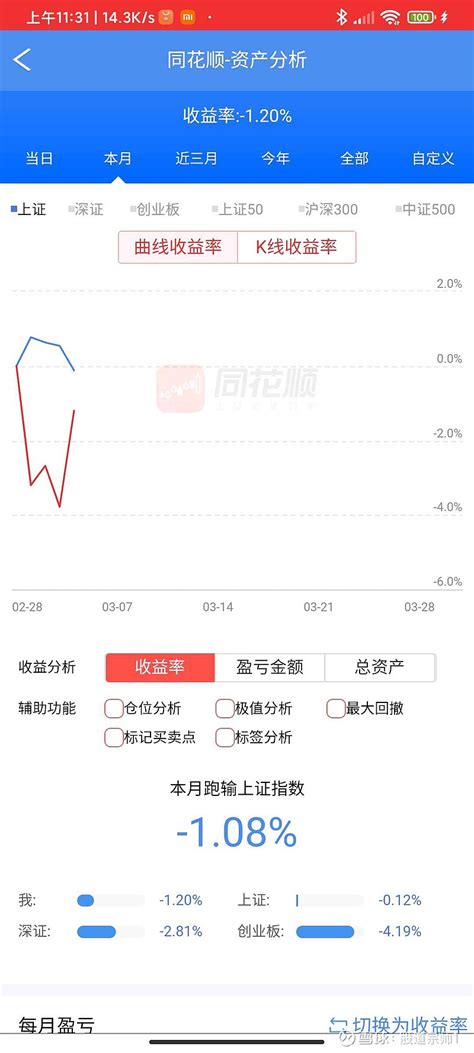Compare against the 创业板 index
The image size is (474, 1053).
point(155,210)
